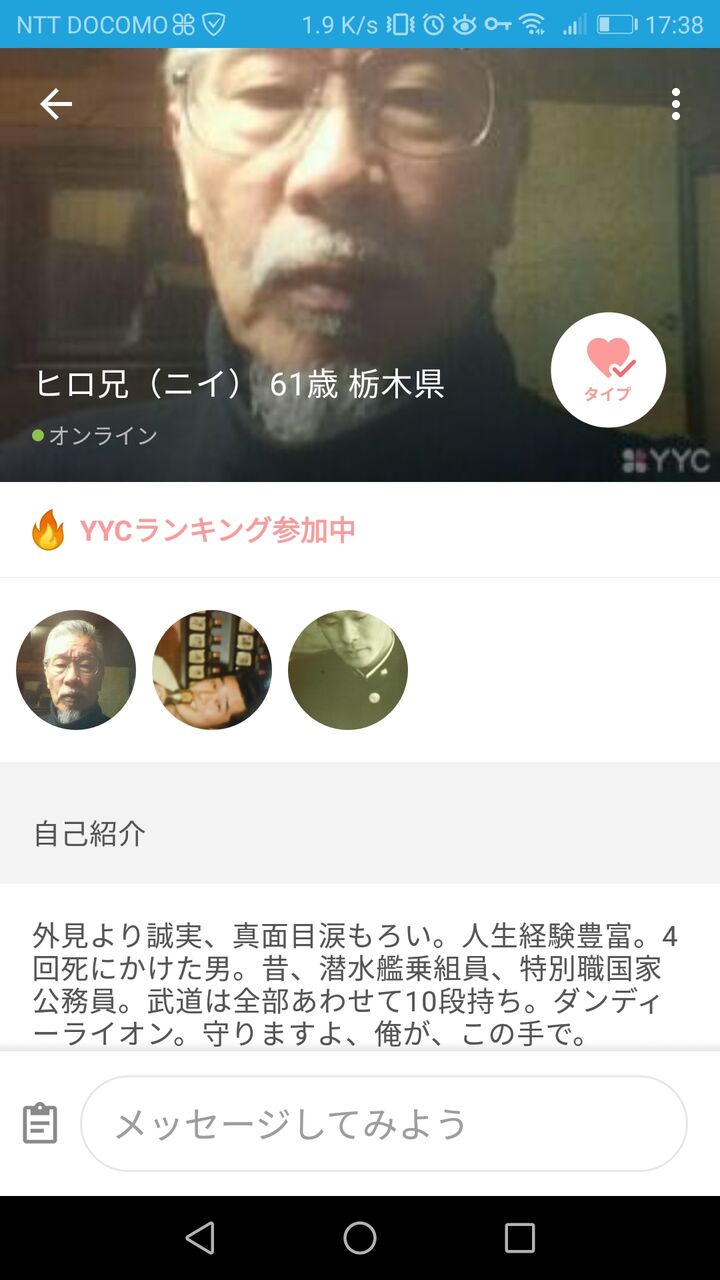This screenshot has height=1280, width=720.
Task: Tap the heart タイプ button to like
Action: (x=608, y=369)
